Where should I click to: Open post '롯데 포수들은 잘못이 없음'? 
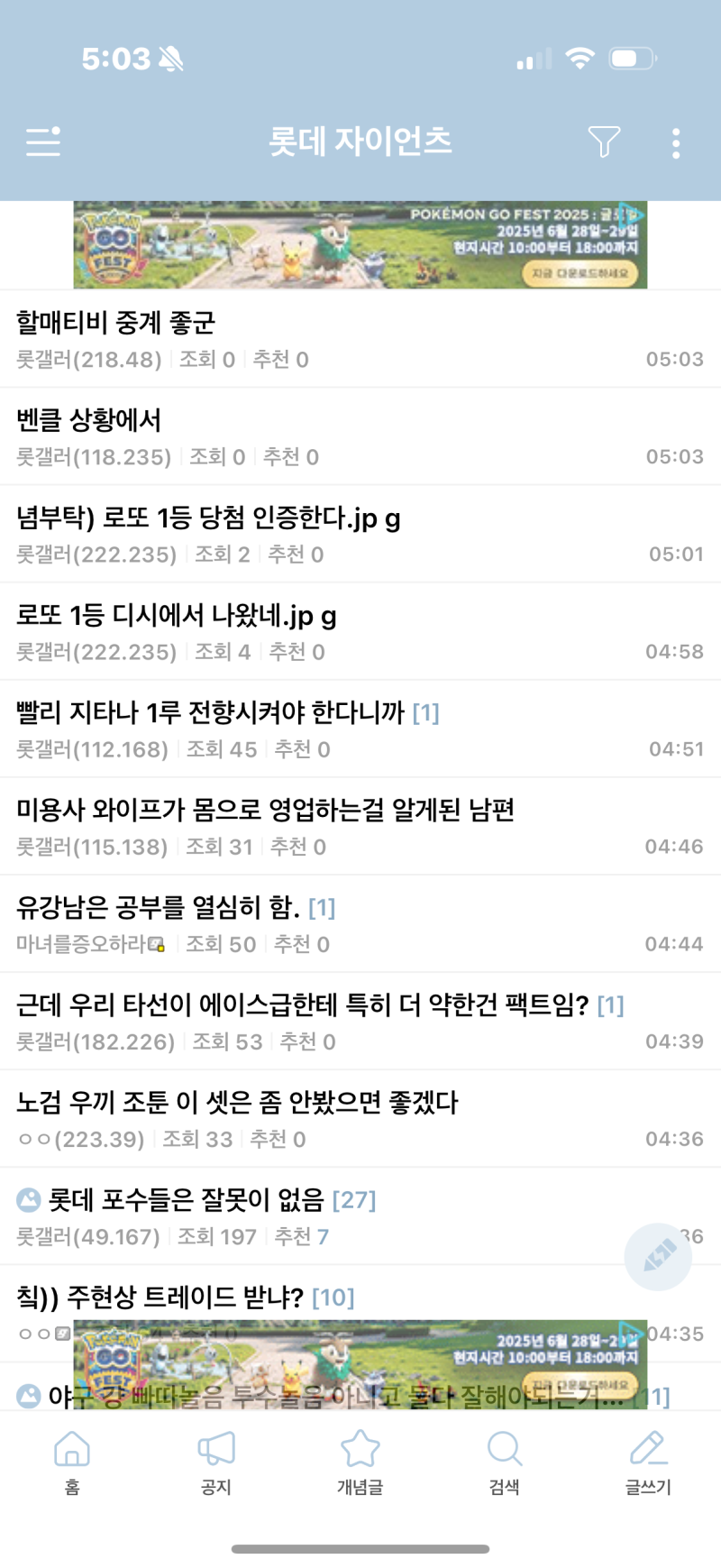(186, 1199)
